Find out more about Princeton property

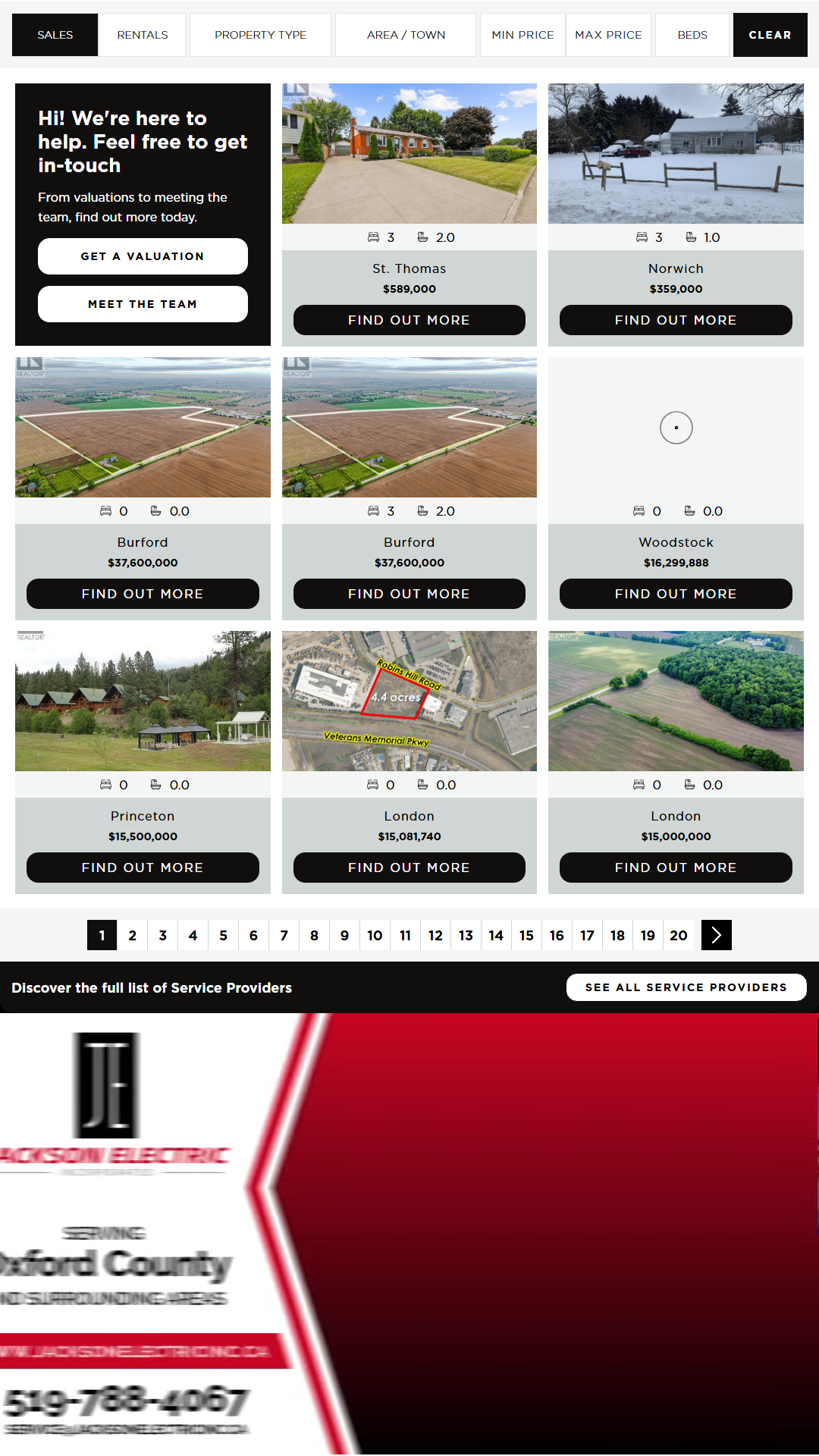[x=143, y=868]
